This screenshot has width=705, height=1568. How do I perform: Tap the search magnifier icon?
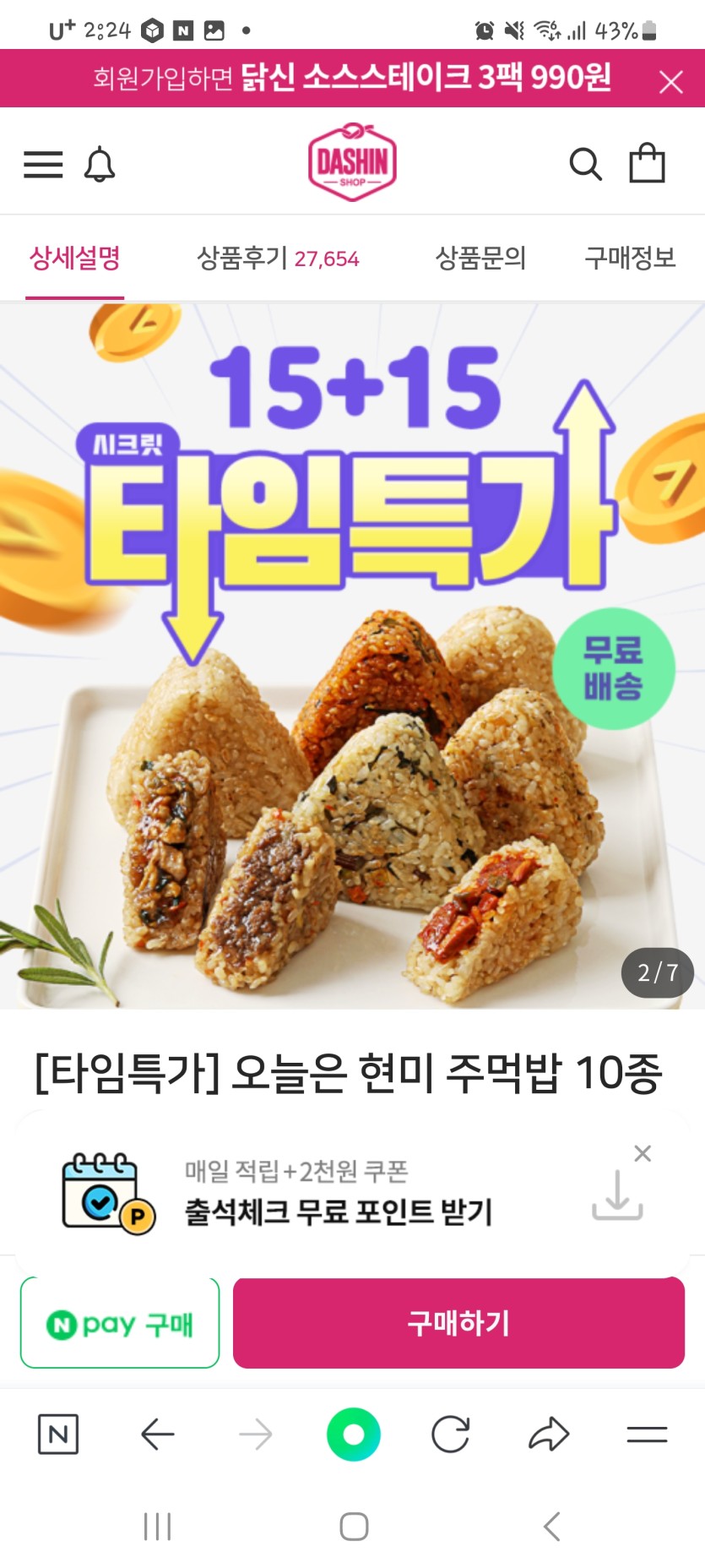585,165
